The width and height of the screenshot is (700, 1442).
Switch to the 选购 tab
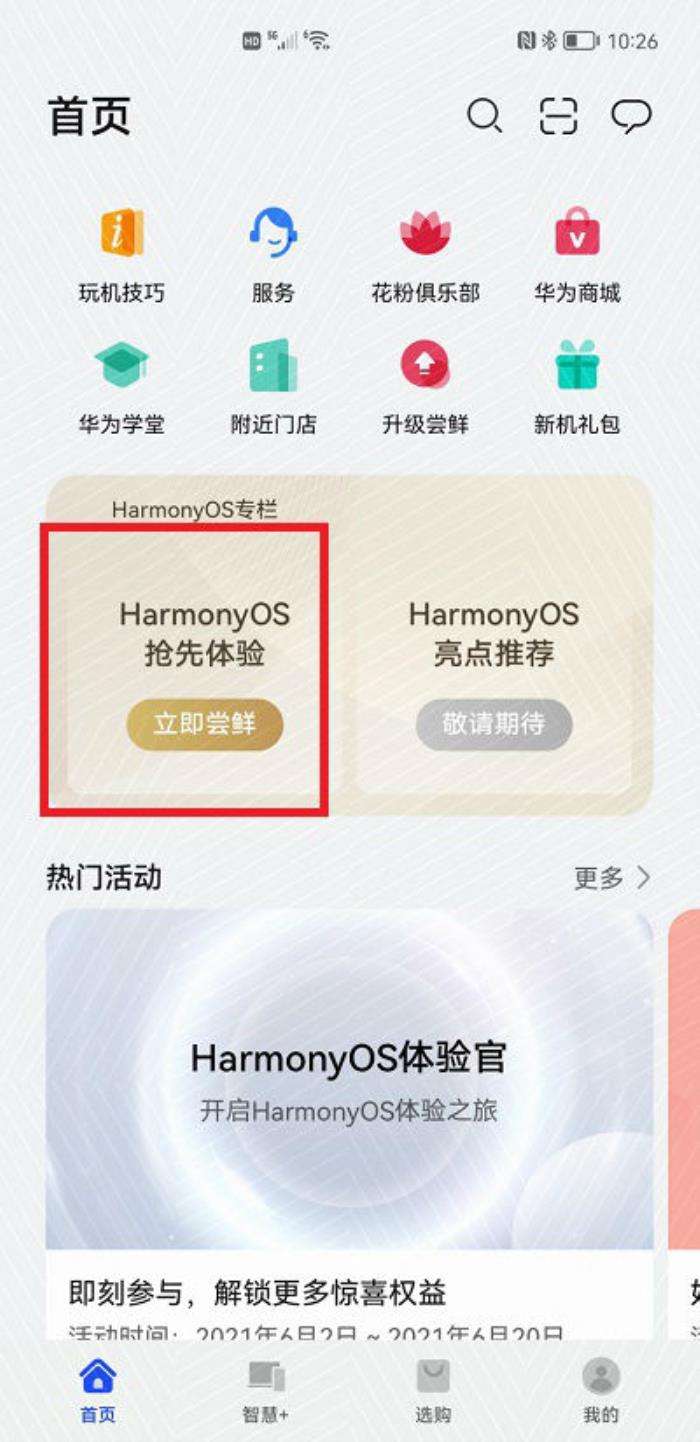click(433, 1390)
